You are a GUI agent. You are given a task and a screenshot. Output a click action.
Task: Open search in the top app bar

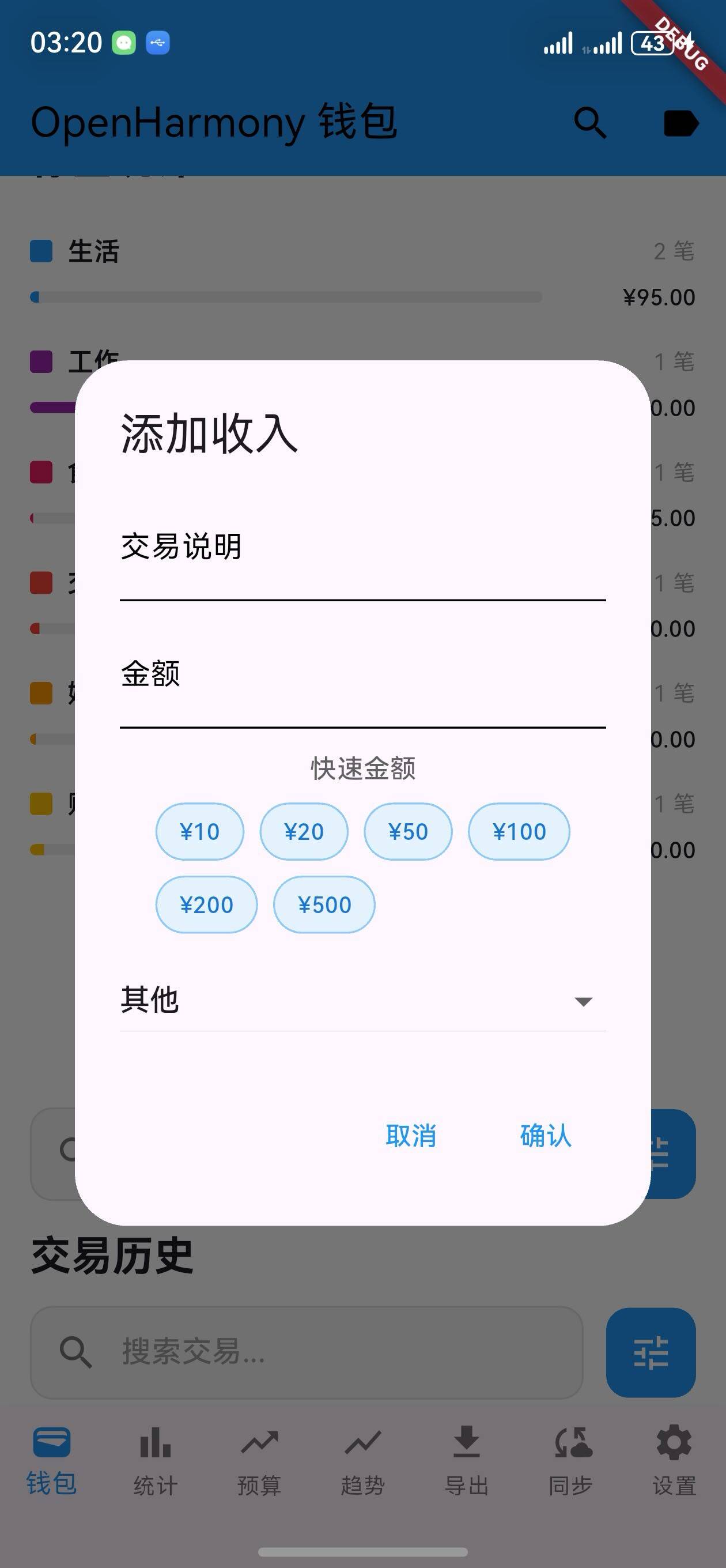(589, 123)
